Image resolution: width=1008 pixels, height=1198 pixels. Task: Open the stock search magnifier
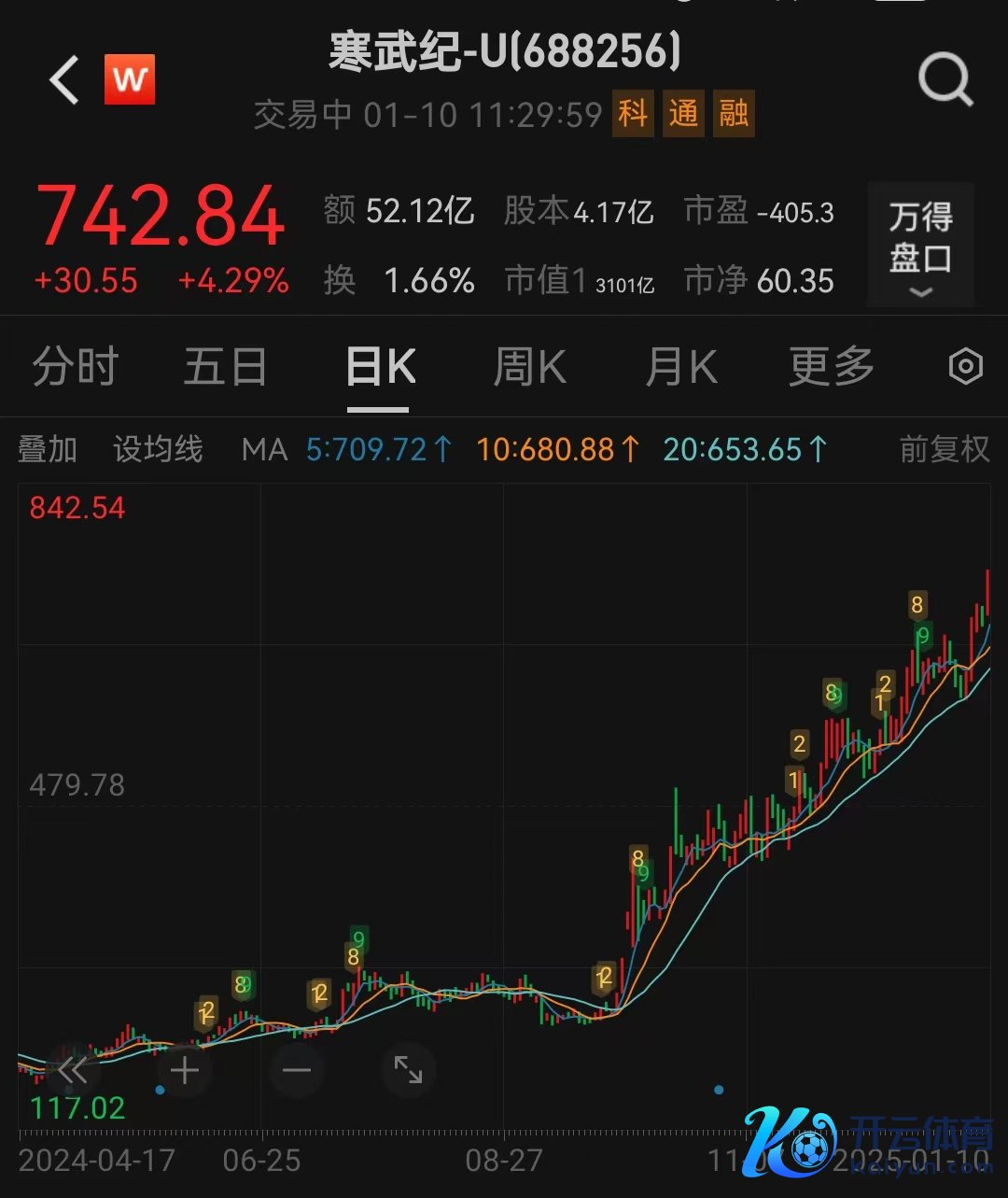pos(945,80)
